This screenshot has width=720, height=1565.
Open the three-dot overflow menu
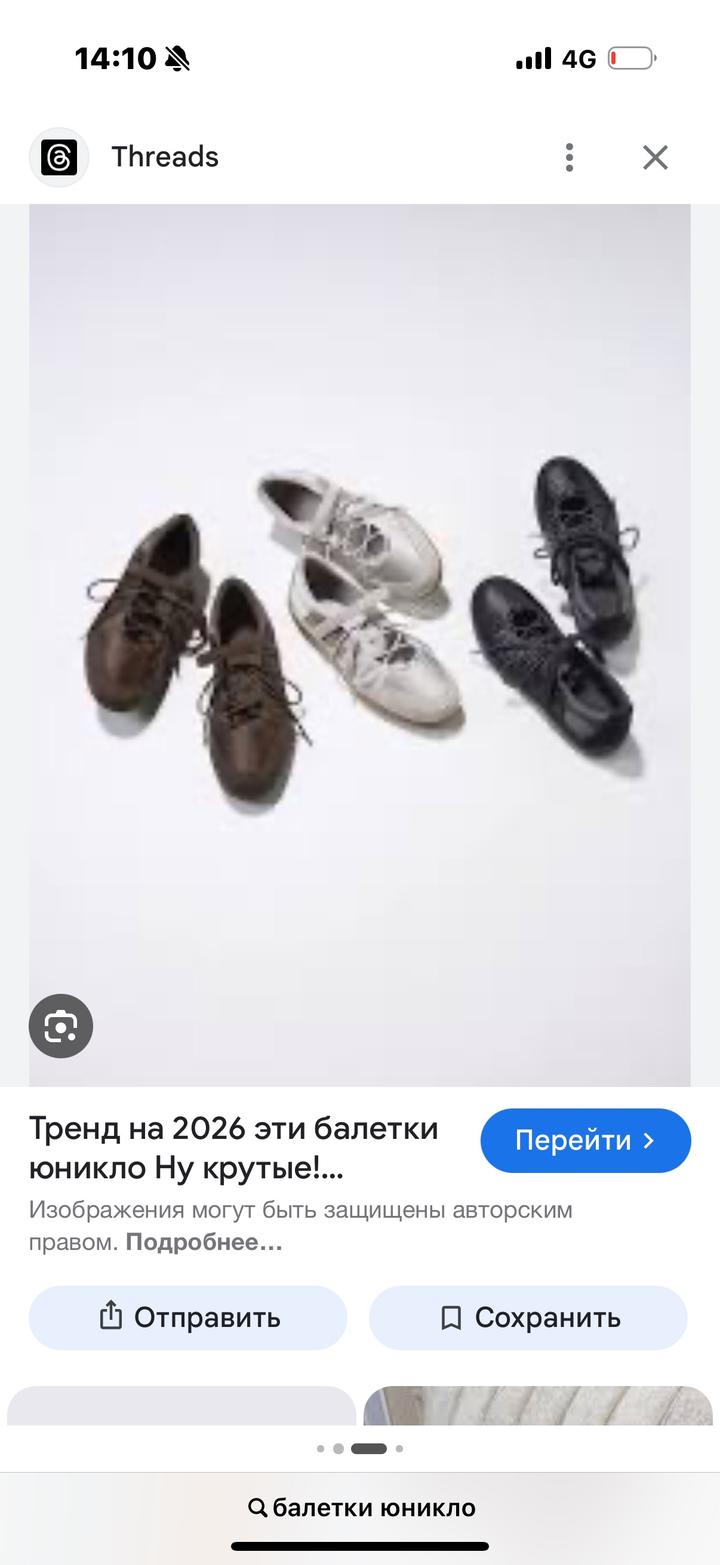[x=569, y=157]
